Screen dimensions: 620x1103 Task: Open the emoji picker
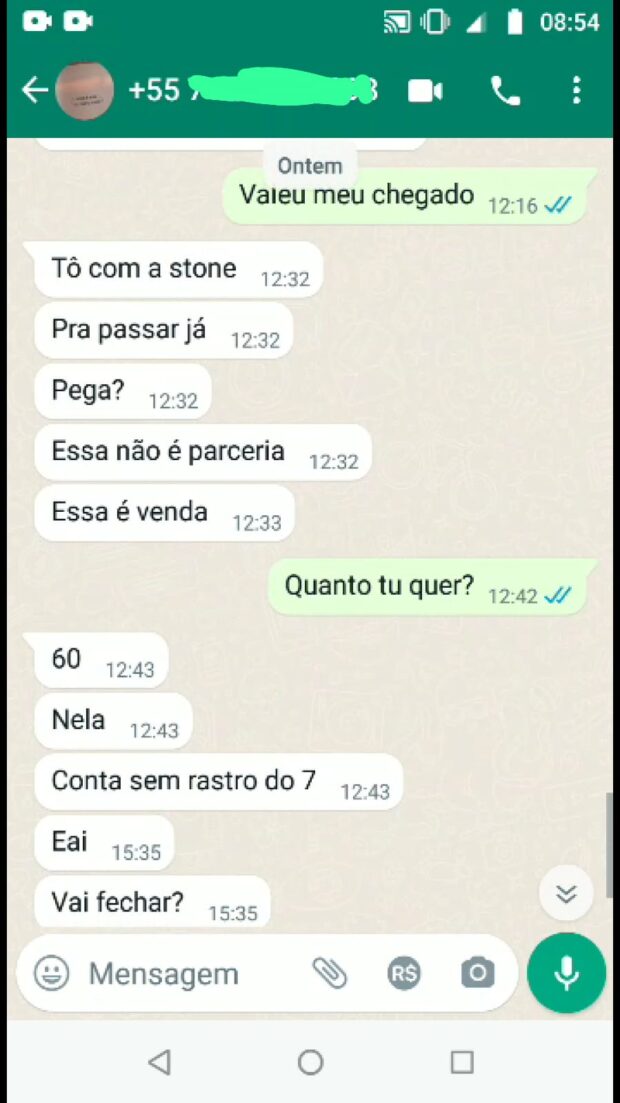pyautogui.click(x=52, y=974)
